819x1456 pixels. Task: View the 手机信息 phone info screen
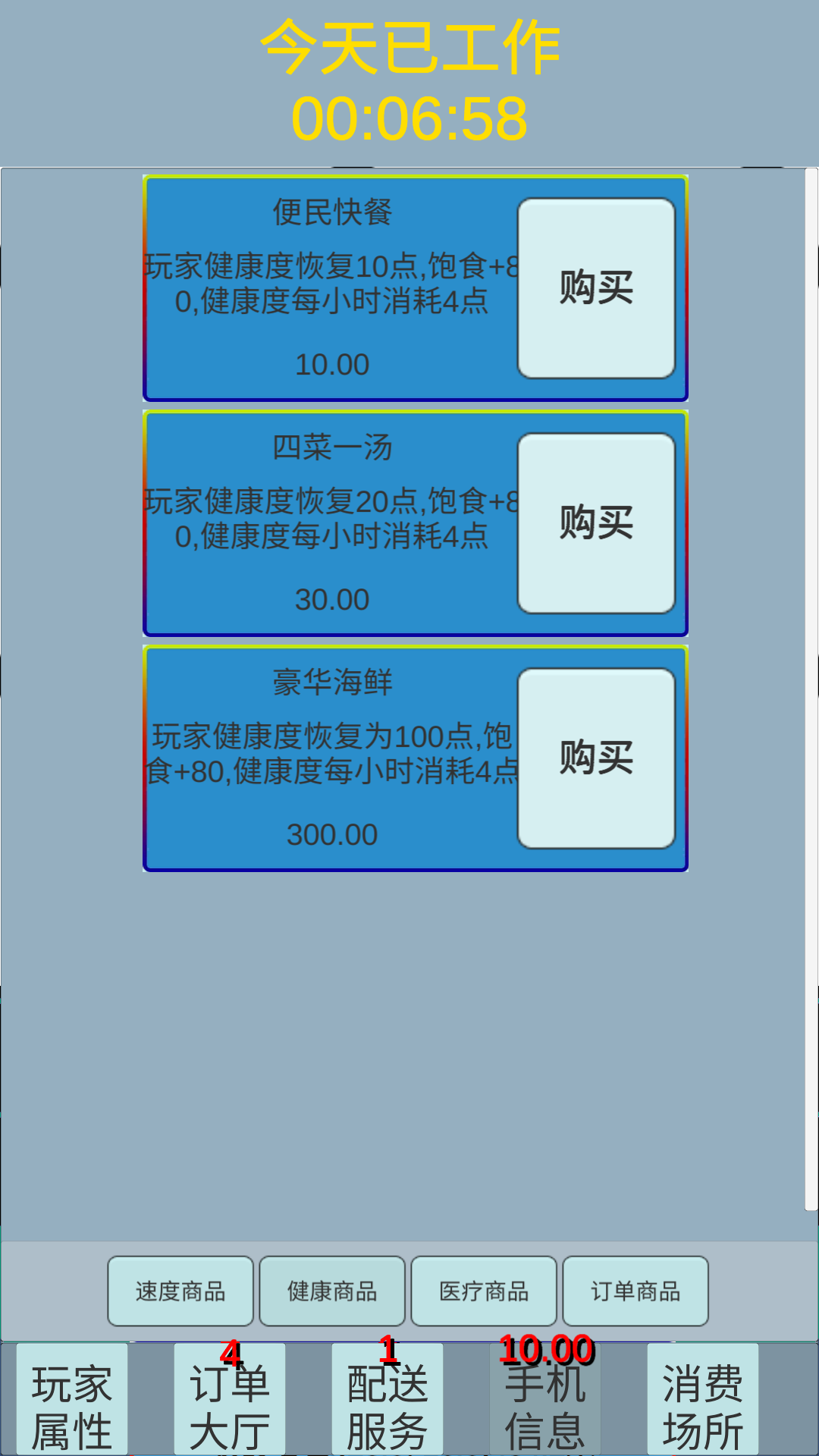click(x=547, y=1409)
